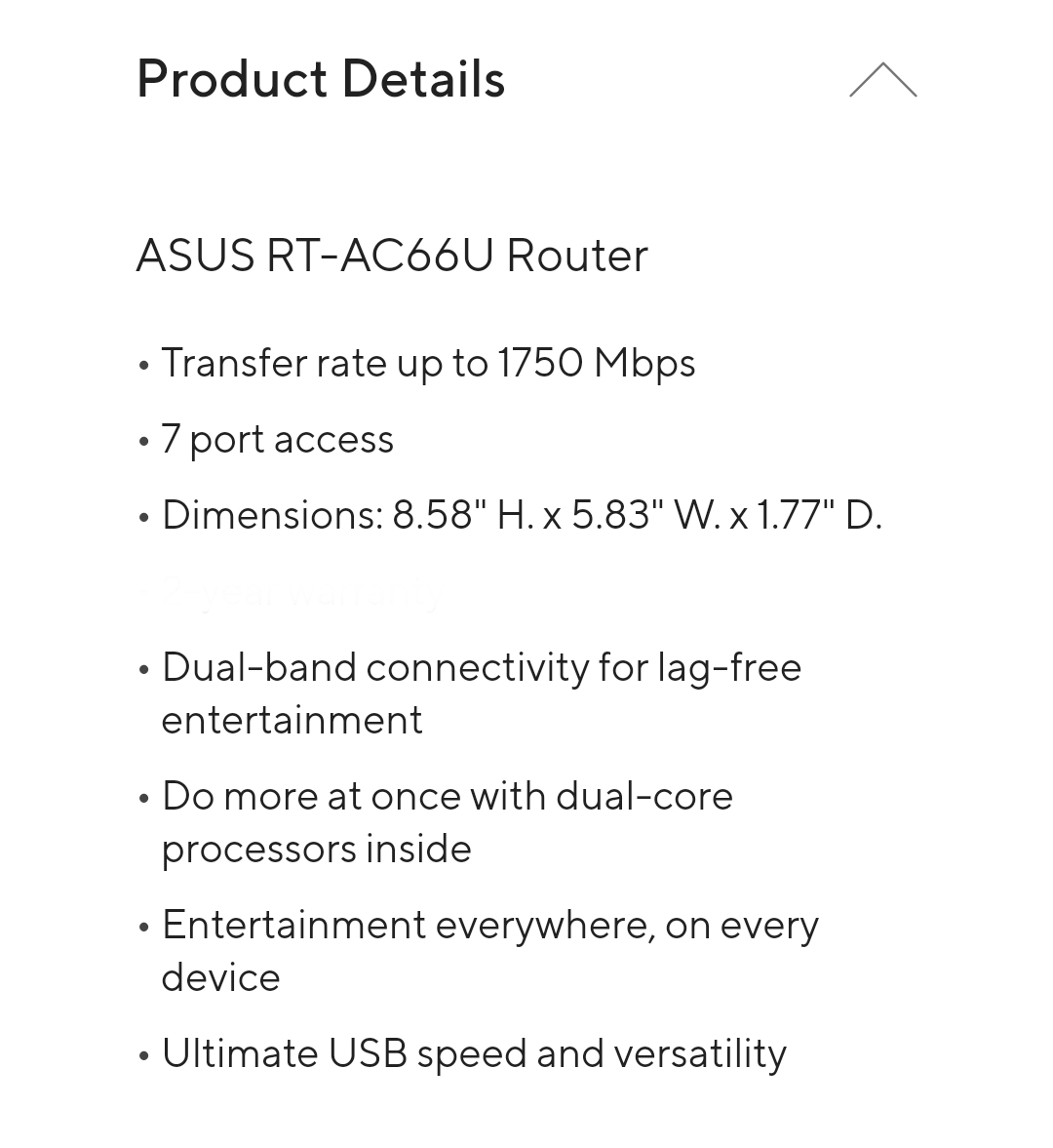This screenshot has width=1053, height=1148.
Task: Select the 7 port access line
Action: (x=277, y=439)
